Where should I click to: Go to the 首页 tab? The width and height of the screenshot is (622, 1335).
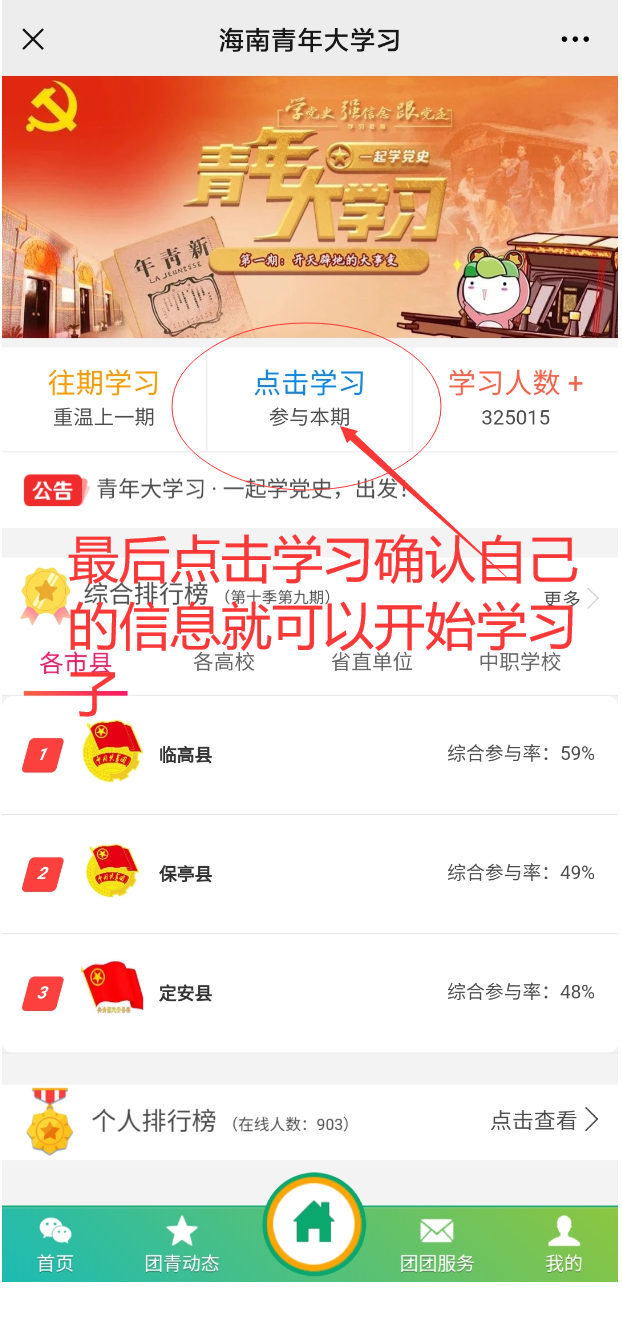click(55, 1244)
